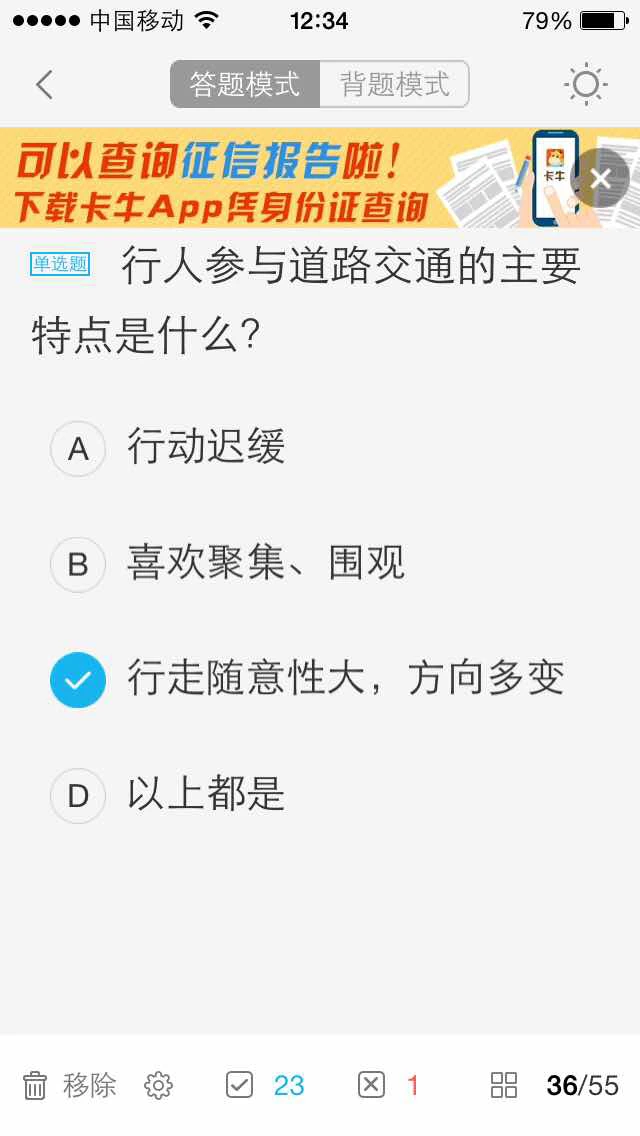View the 23 correct answers
This screenshot has height=1136, width=640.
pos(266,1085)
